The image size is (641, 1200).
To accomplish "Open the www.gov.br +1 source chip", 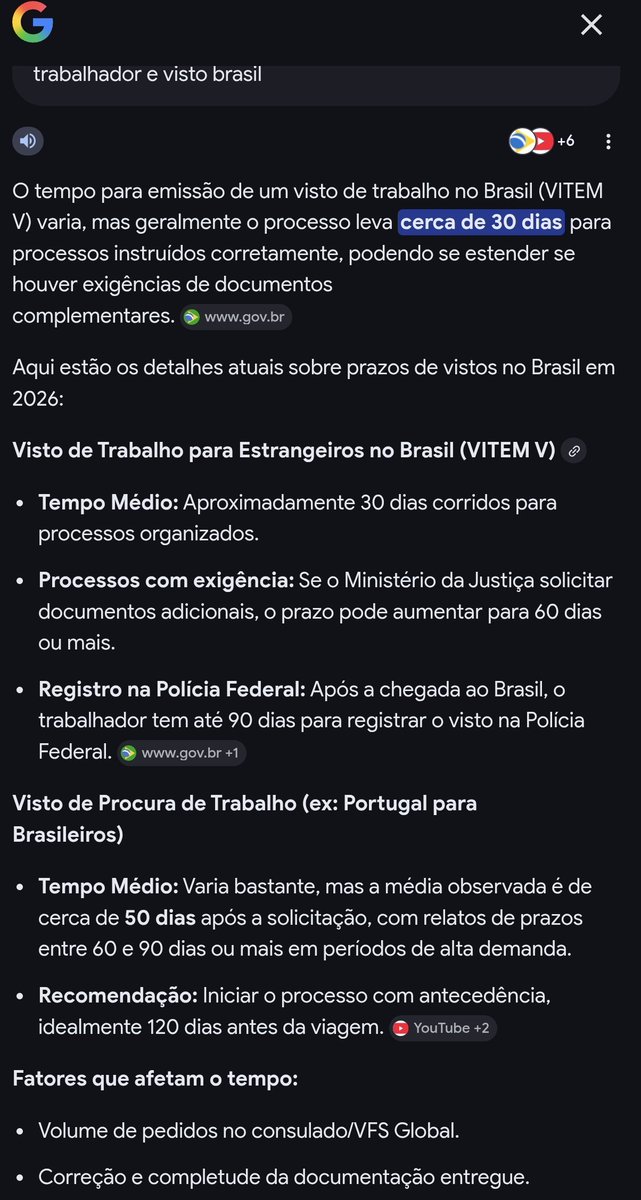I will 182,753.
